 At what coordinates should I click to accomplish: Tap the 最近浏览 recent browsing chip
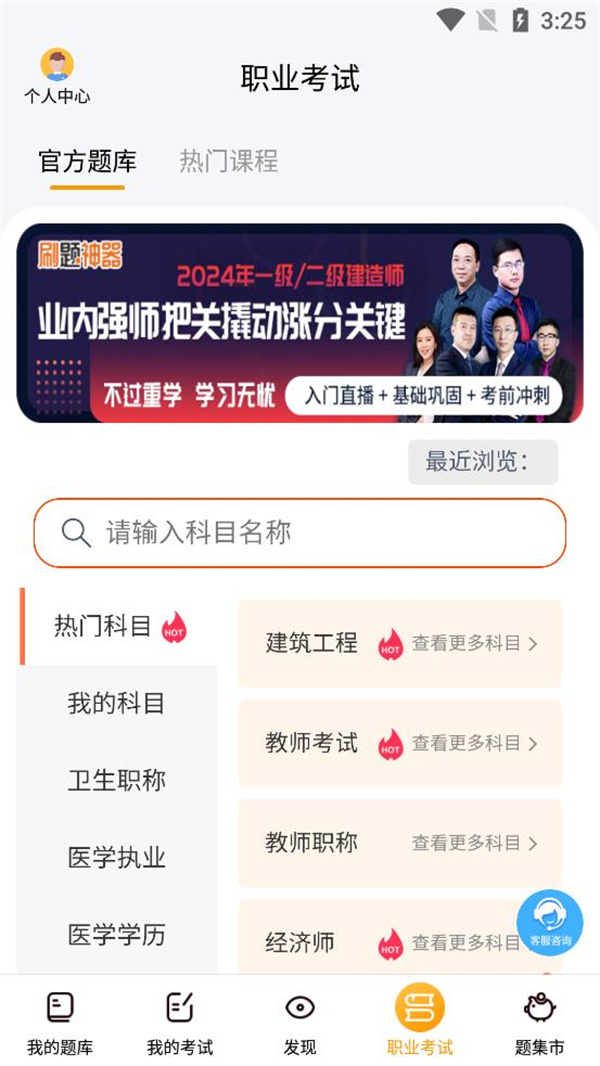[483, 462]
